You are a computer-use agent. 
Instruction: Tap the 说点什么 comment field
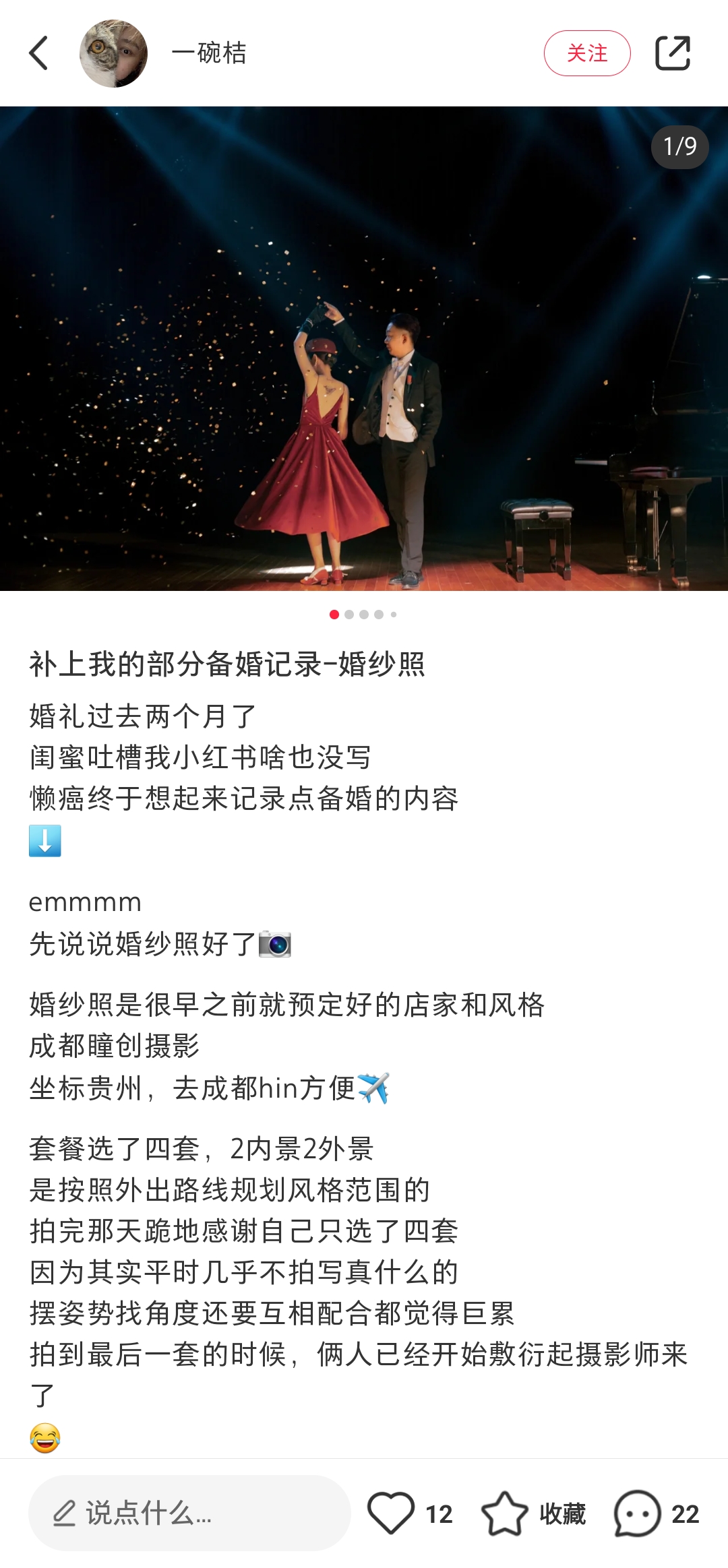(189, 1513)
